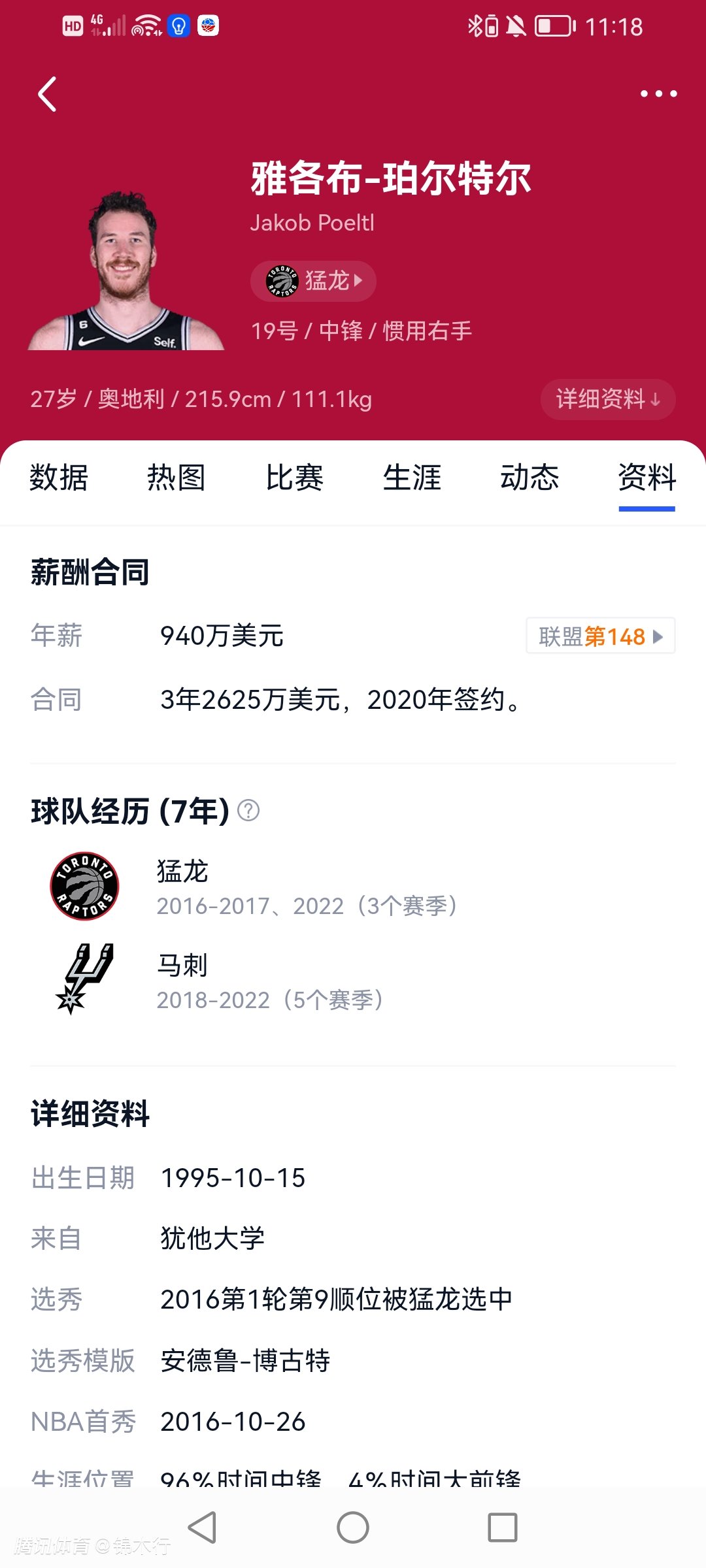Select the 资料 tab
Viewport: 706px width, 1568px height.
(x=647, y=478)
